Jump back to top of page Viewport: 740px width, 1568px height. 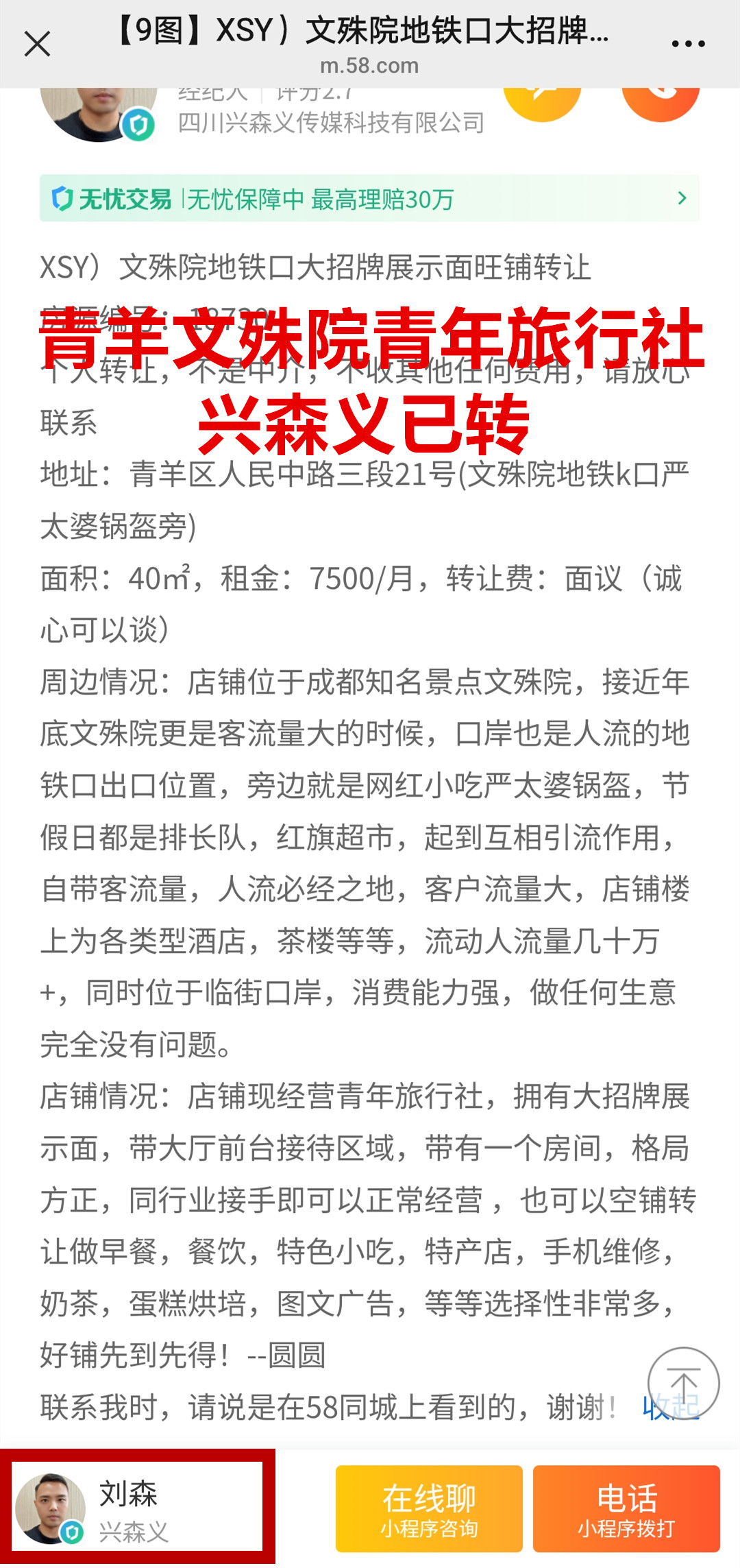(683, 1384)
